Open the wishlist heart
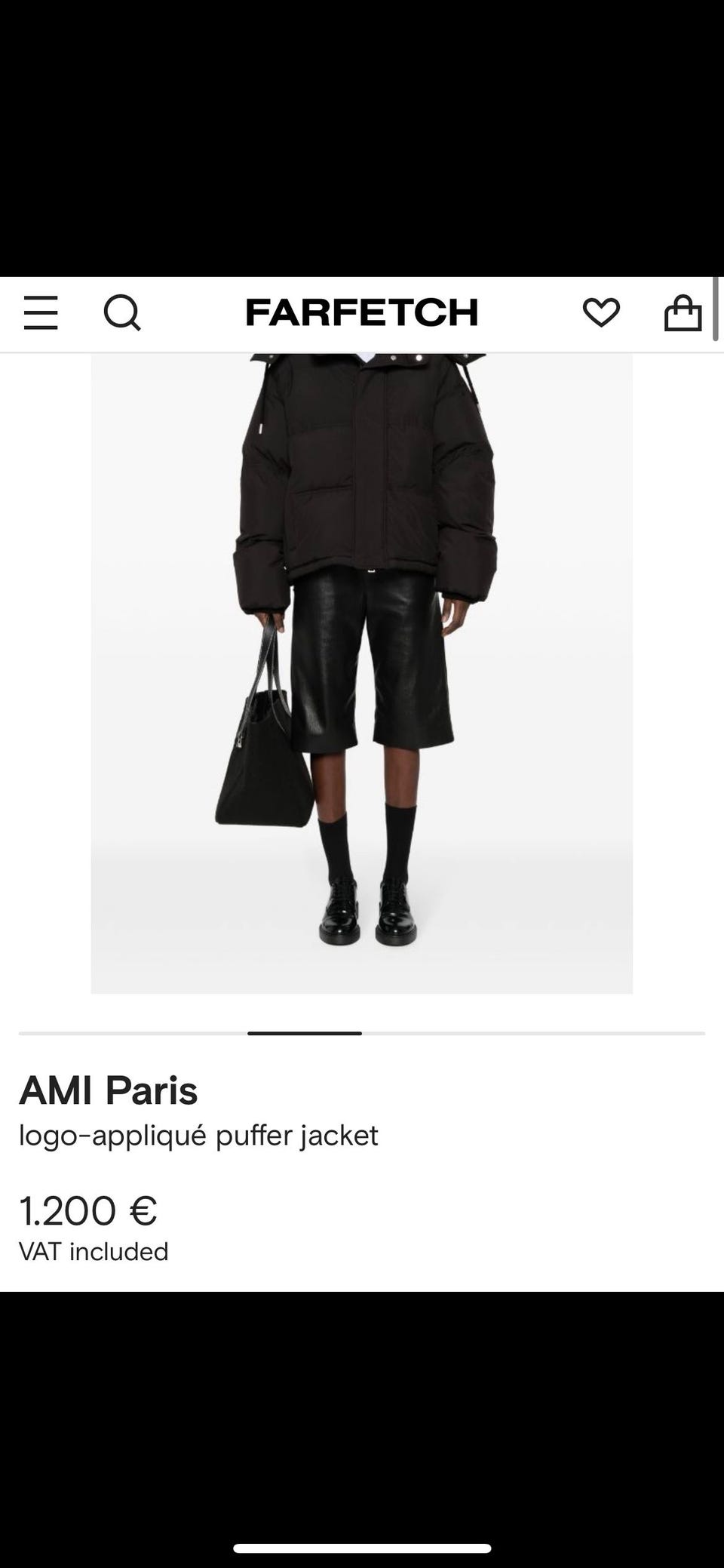Viewport: 724px width, 1568px height. (x=601, y=313)
